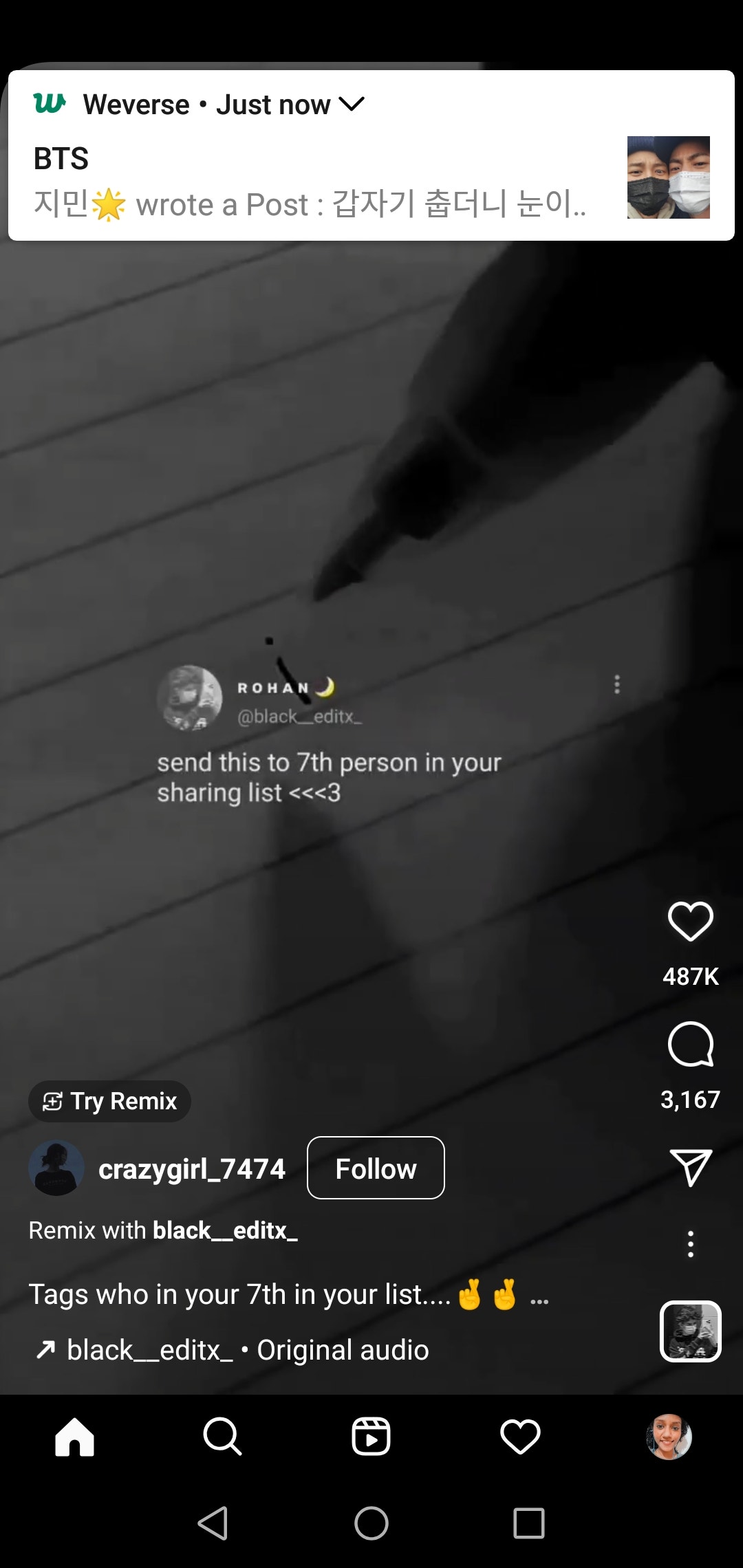The height and width of the screenshot is (1568, 743).
Task: Open the Activity heart tab
Action: pyautogui.click(x=520, y=1437)
